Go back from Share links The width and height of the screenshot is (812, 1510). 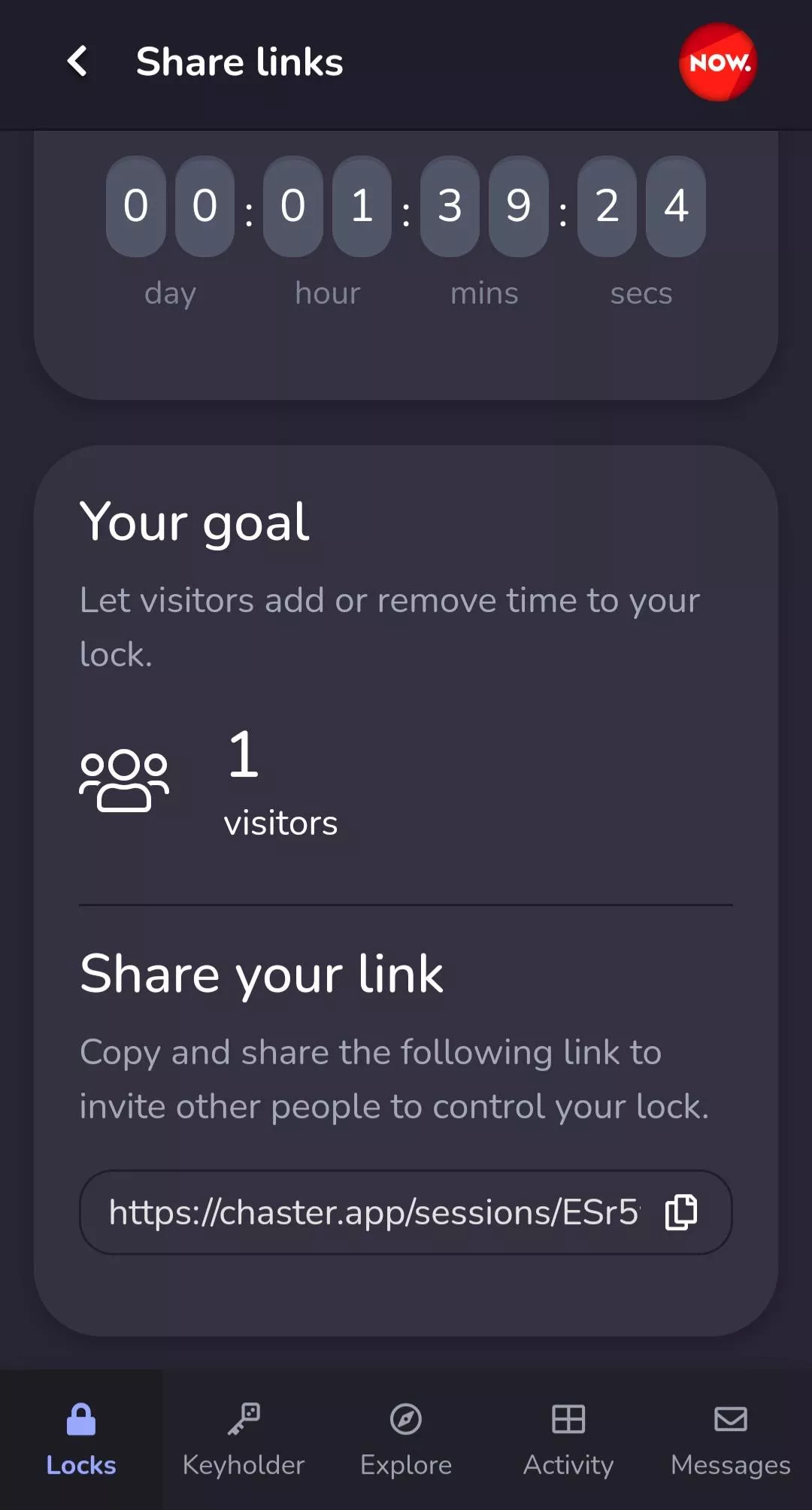(x=77, y=62)
